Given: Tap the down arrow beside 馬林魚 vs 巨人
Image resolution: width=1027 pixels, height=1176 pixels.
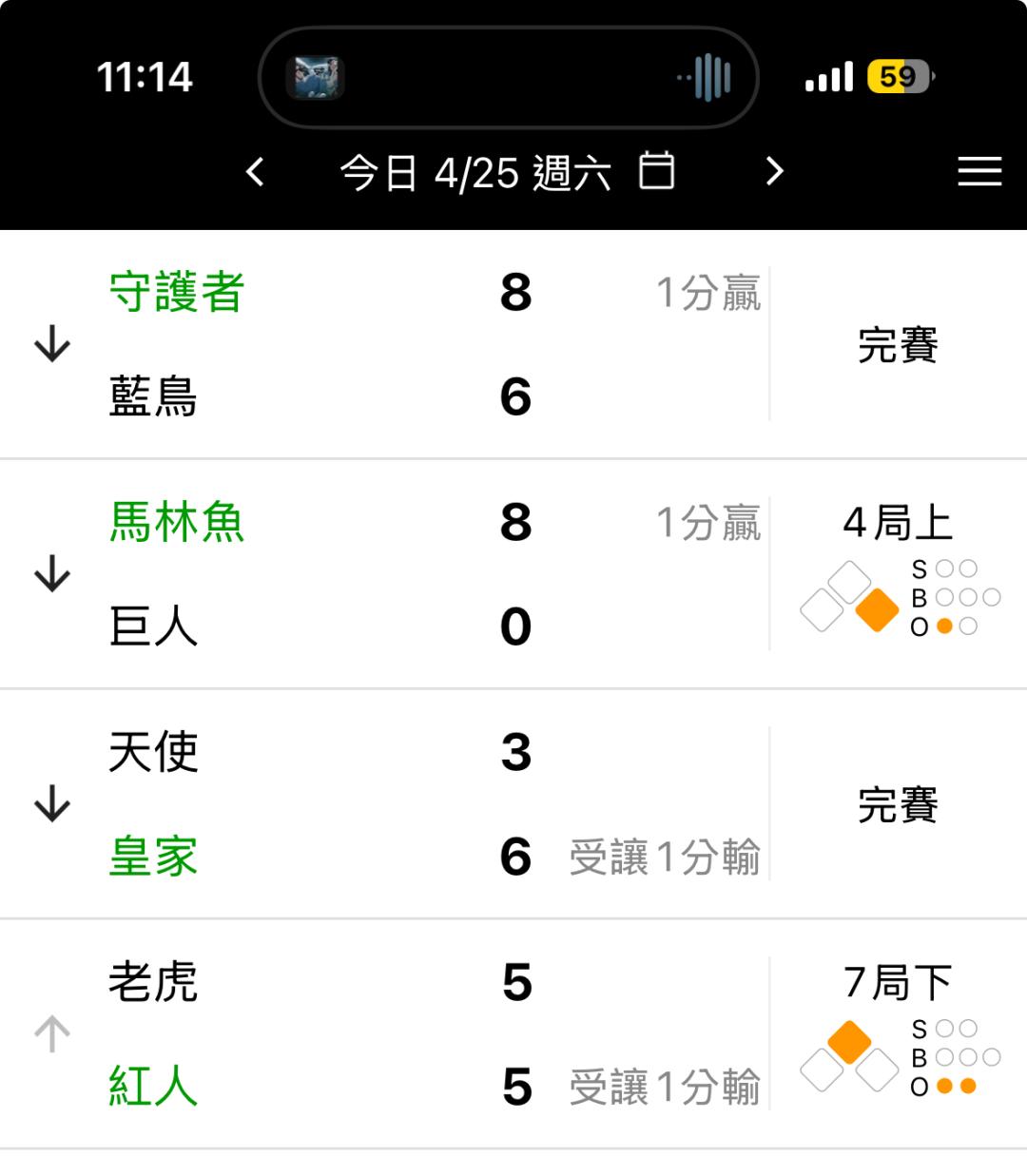Looking at the screenshot, I should pyautogui.click(x=52, y=574).
